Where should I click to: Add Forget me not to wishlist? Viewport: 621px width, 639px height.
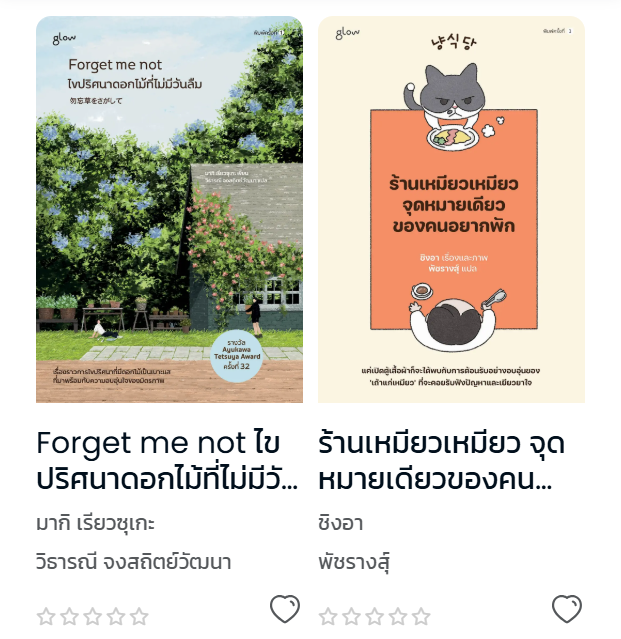click(x=285, y=608)
